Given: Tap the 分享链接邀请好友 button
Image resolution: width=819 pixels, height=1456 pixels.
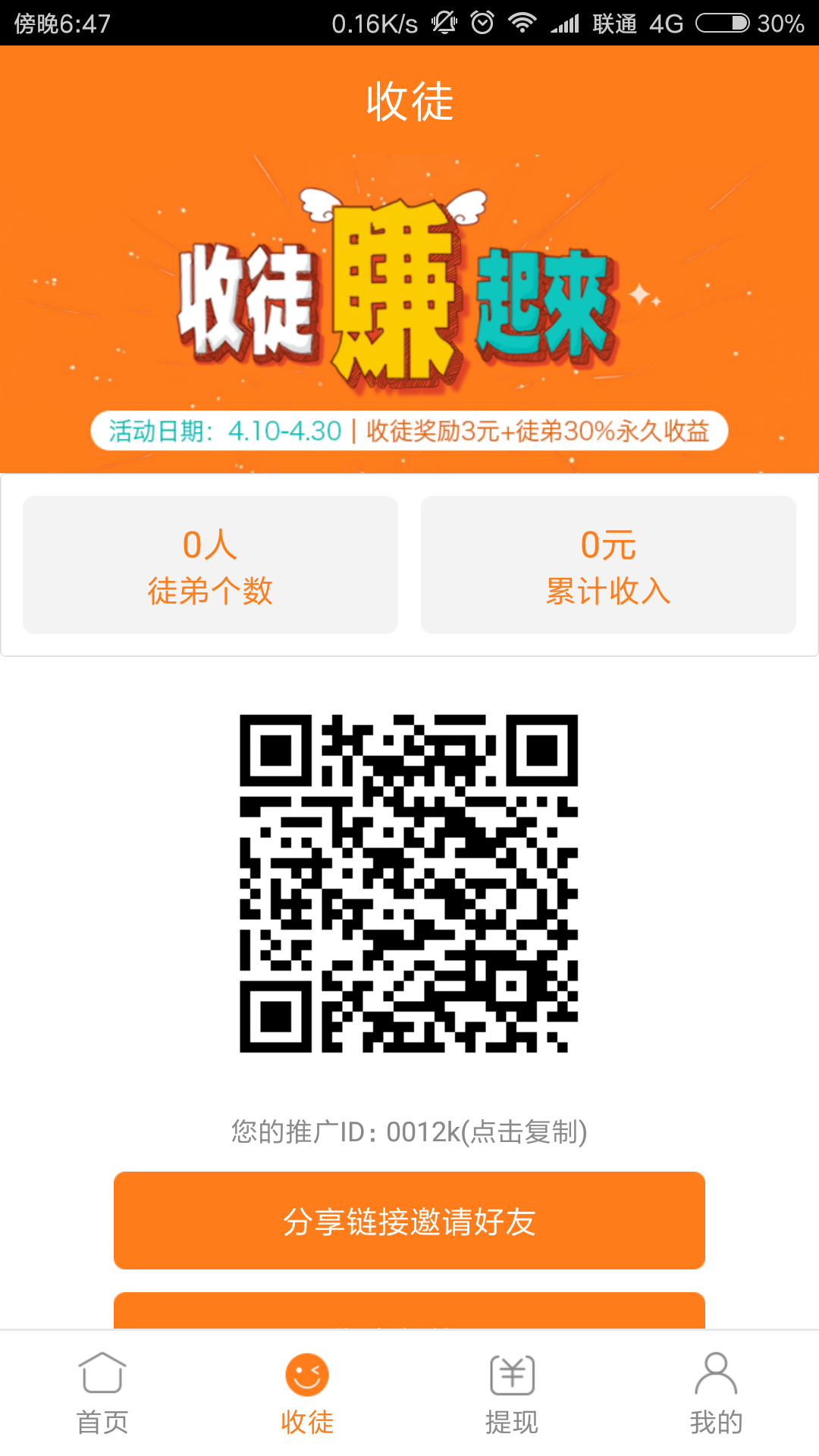Looking at the screenshot, I should click(409, 1220).
